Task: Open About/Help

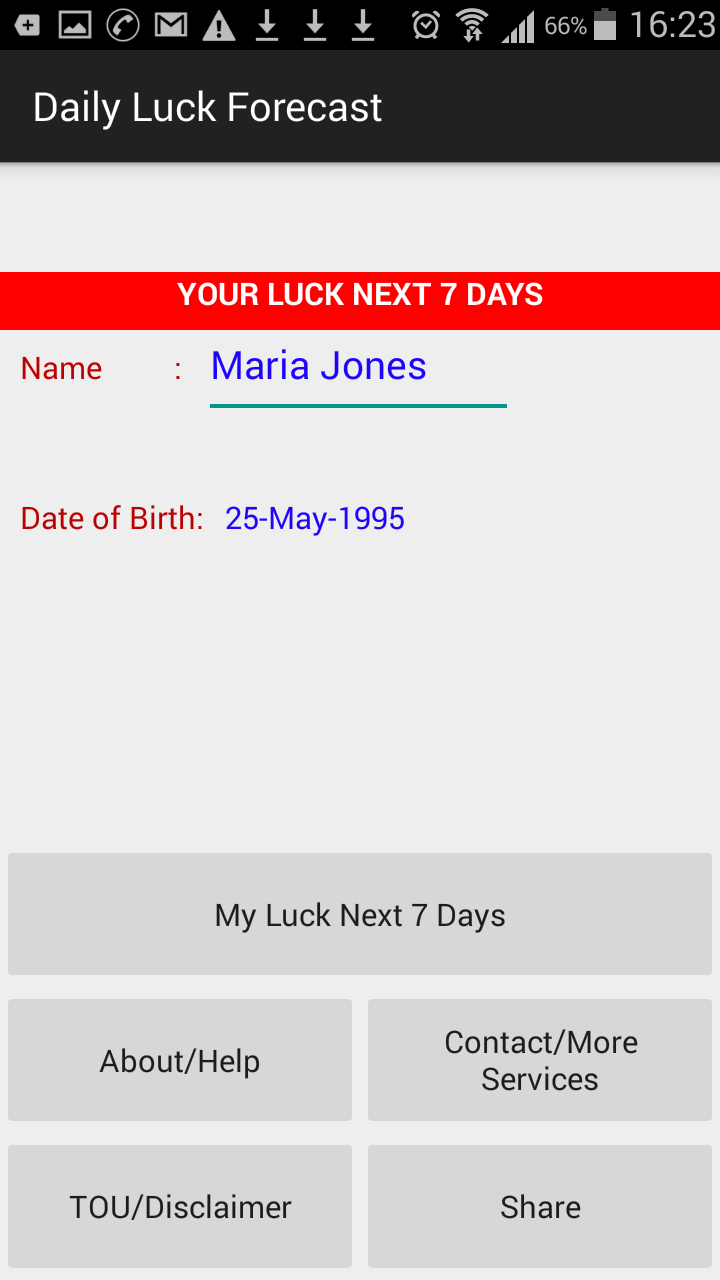Action: pyautogui.click(x=180, y=1060)
